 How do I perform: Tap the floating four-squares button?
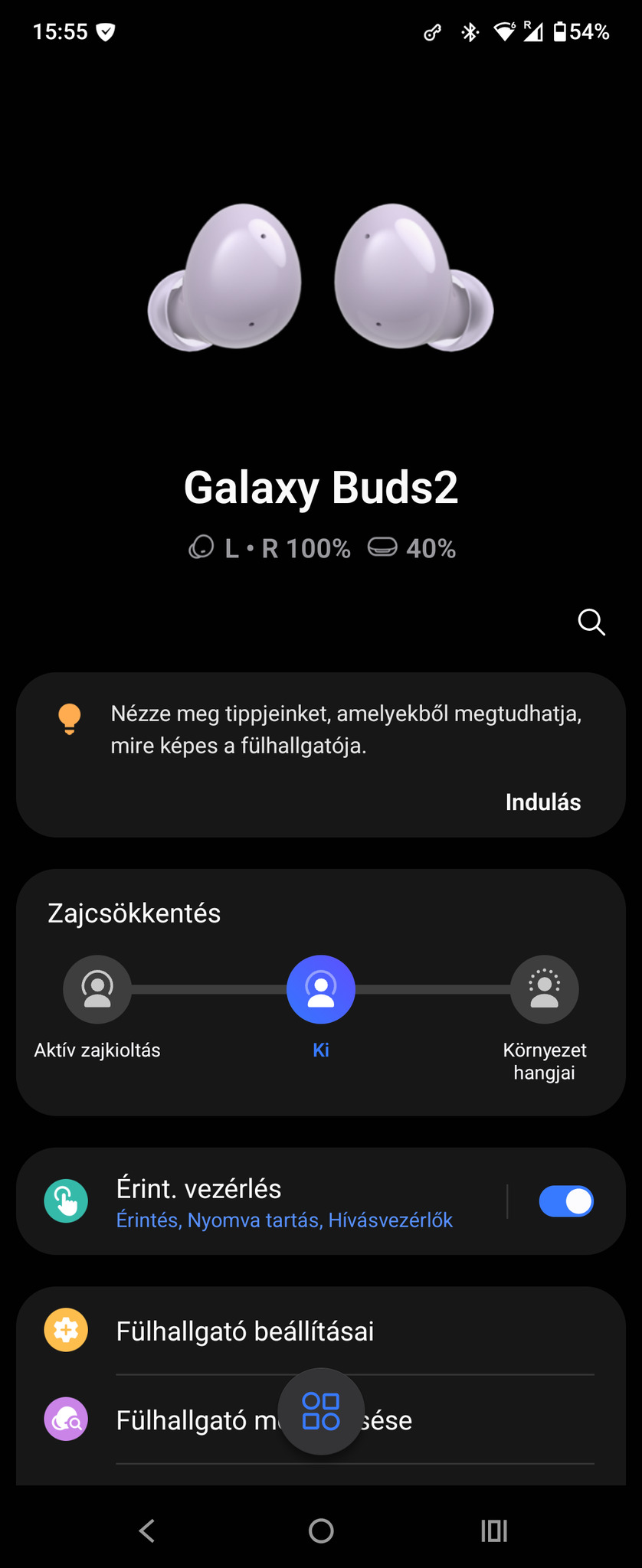point(321,1411)
